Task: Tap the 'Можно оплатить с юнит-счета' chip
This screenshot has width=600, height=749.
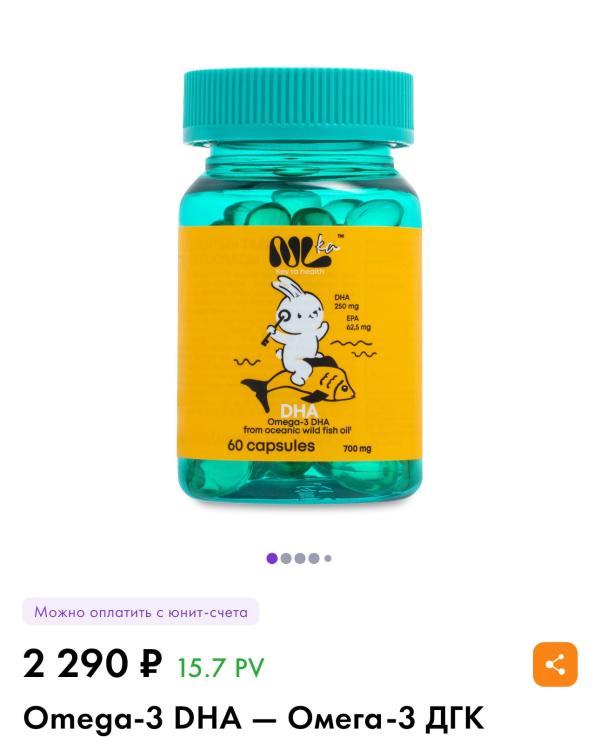Action: pyautogui.click(x=141, y=612)
